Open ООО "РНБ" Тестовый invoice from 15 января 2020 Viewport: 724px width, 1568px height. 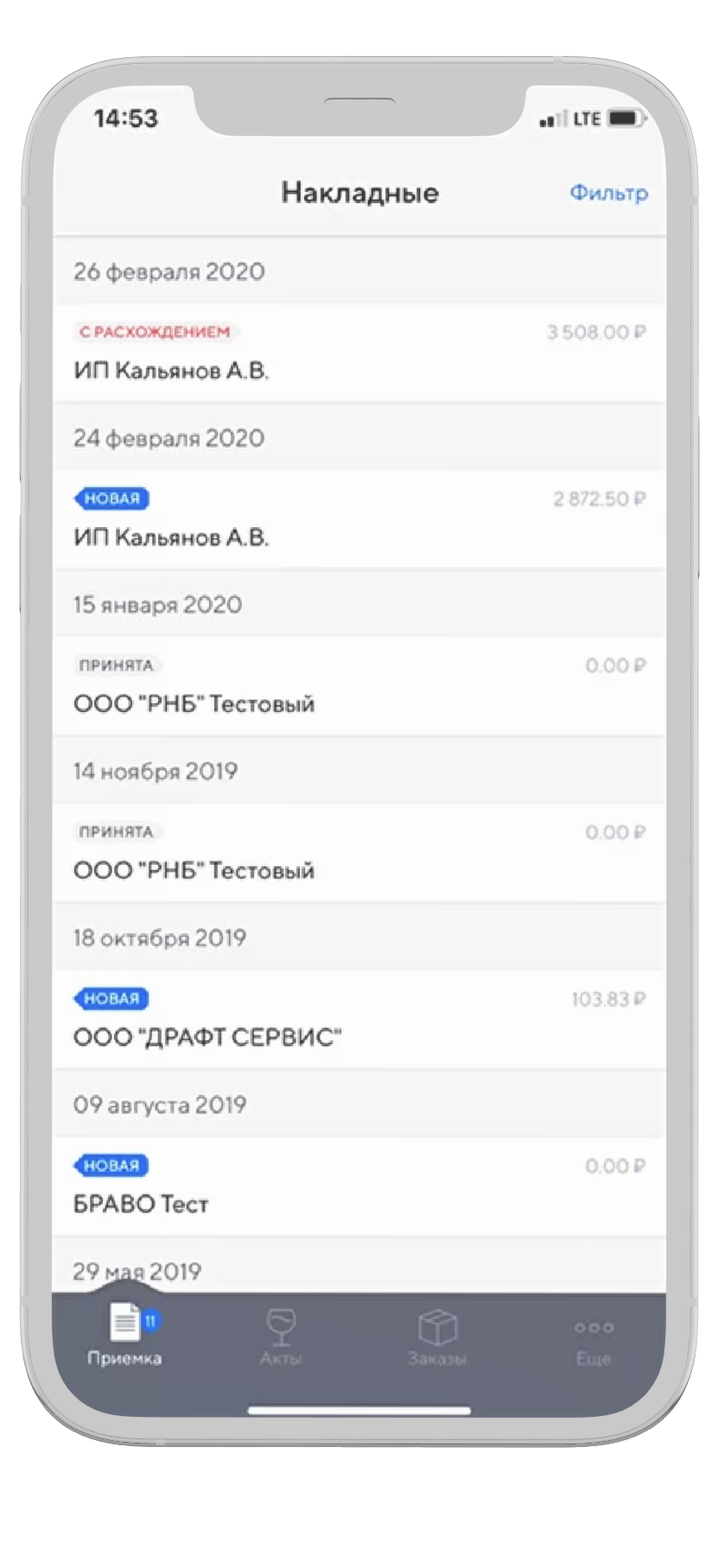(x=359, y=686)
